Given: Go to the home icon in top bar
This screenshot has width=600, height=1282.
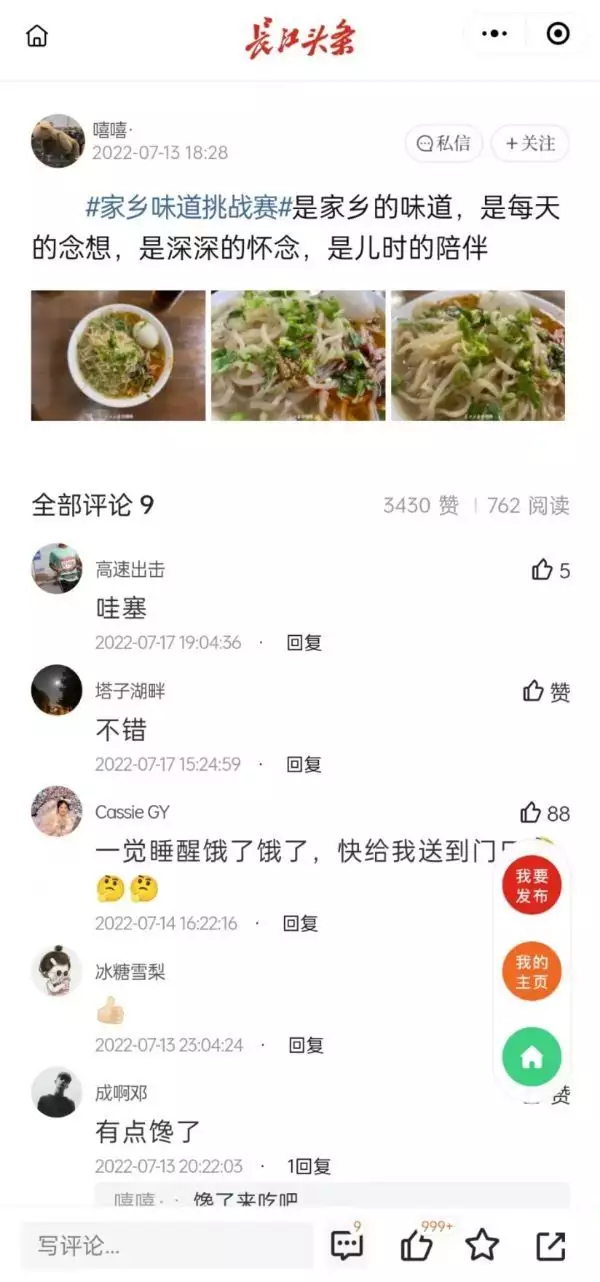Looking at the screenshot, I should pyautogui.click(x=37, y=36).
